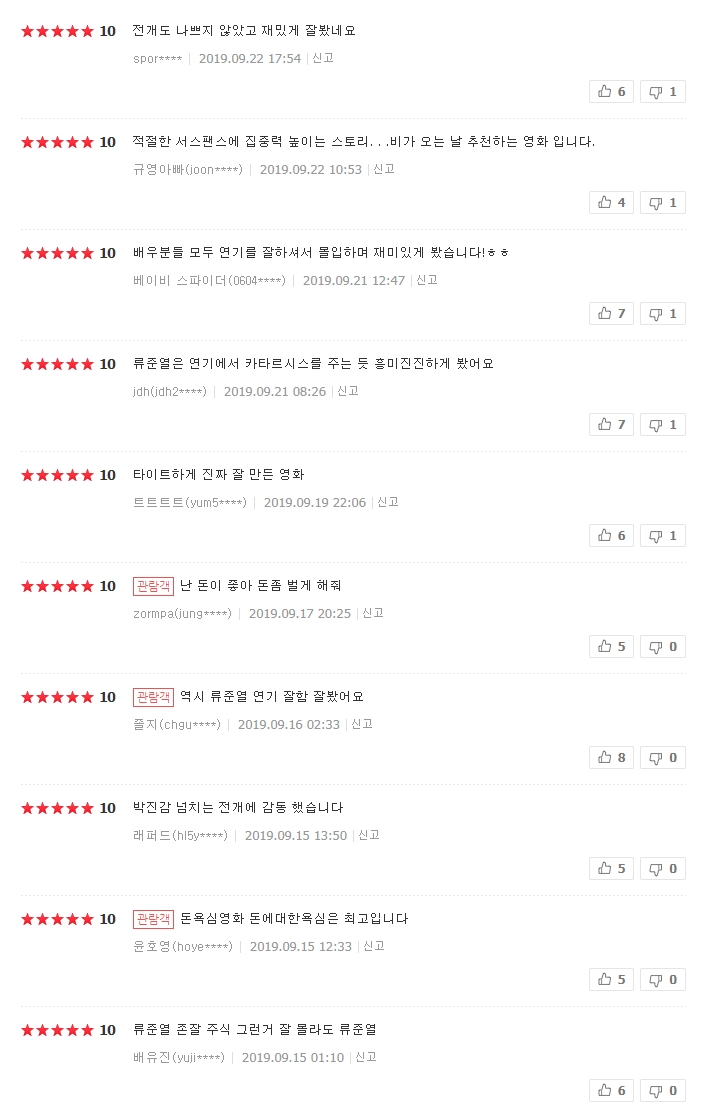Dislike the review by spor****
Viewport: 702px width, 1111px height.
click(663, 92)
